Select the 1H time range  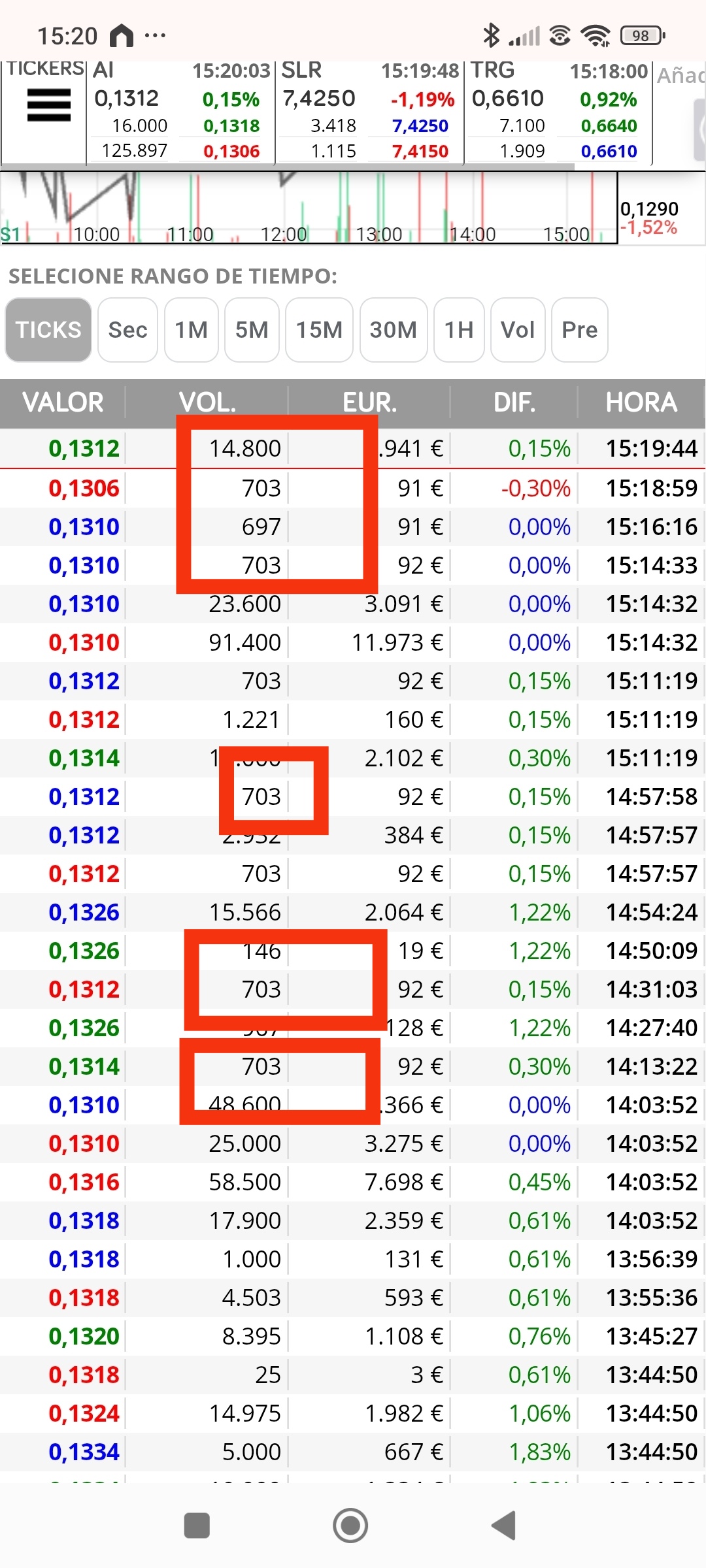(x=459, y=330)
